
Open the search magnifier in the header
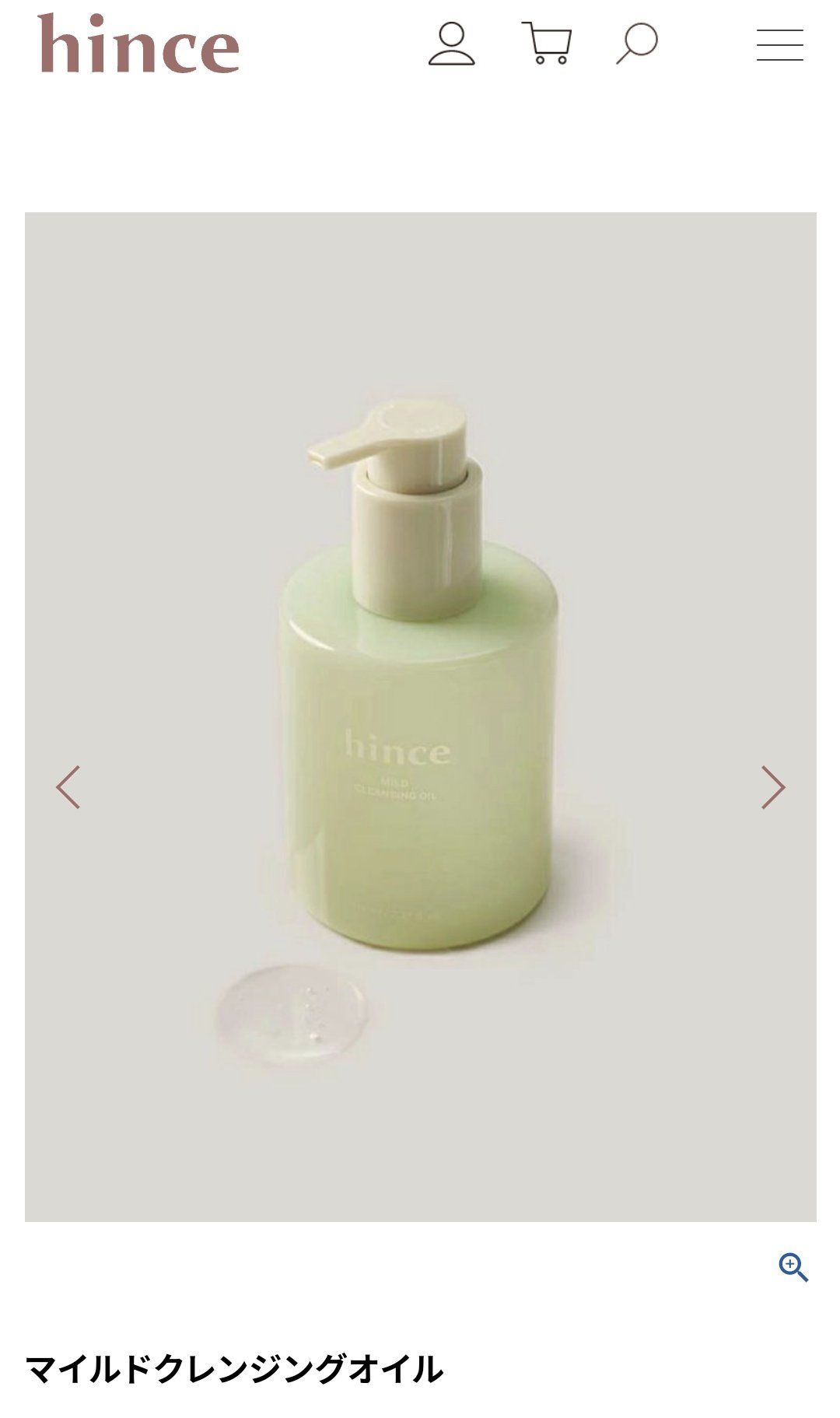pyautogui.click(x=637, y=43)
